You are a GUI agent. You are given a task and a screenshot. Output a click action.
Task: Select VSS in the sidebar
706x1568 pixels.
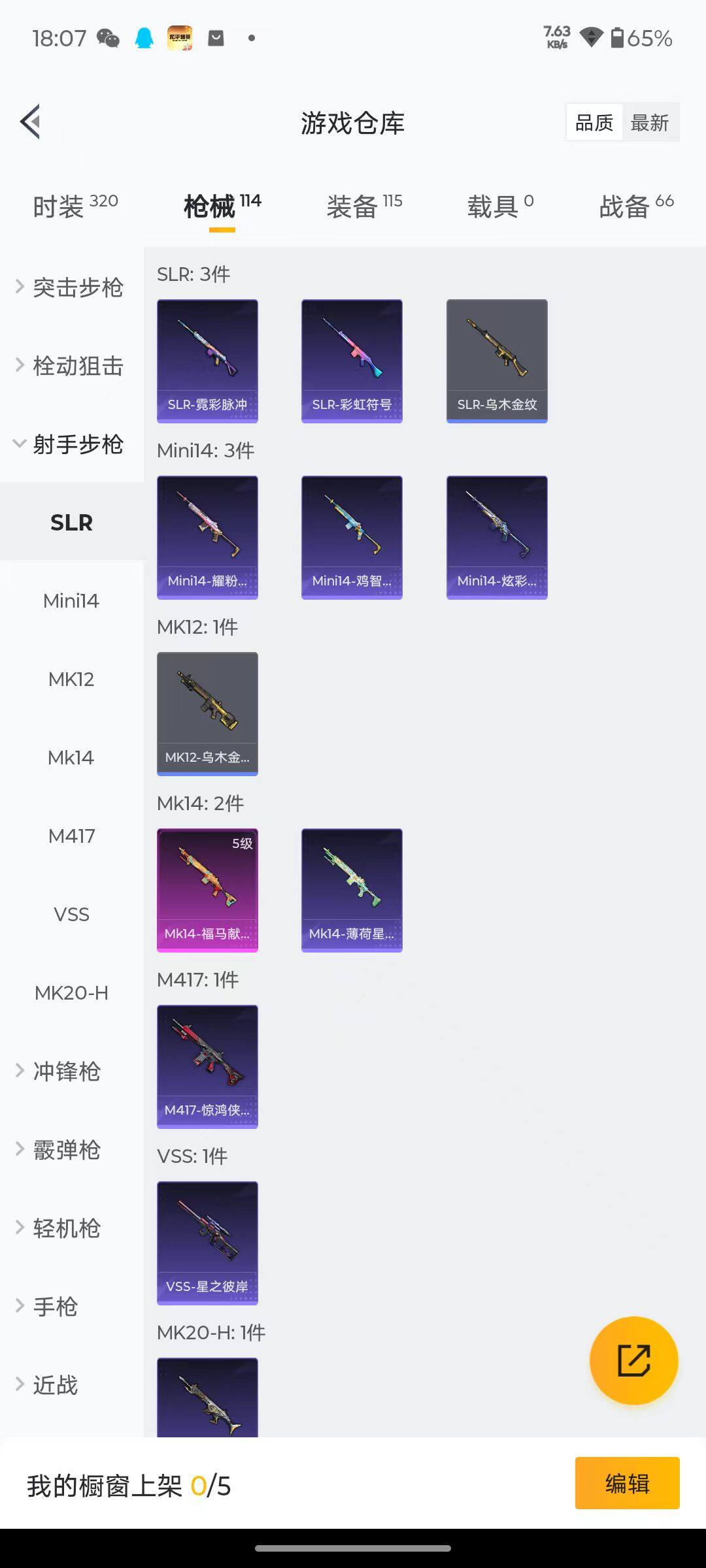point(71,915)
